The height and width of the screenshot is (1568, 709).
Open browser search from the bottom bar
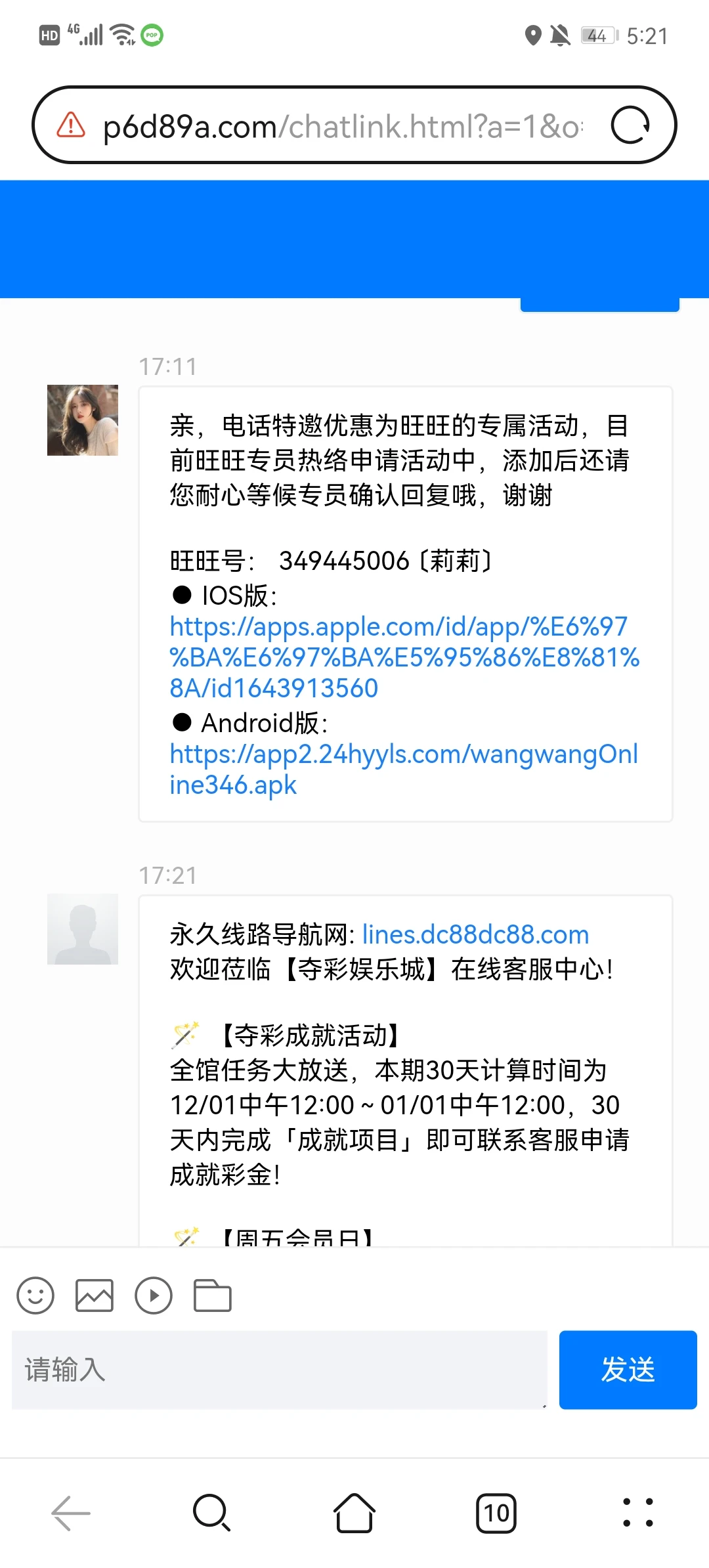click(x=212, y=1513)
